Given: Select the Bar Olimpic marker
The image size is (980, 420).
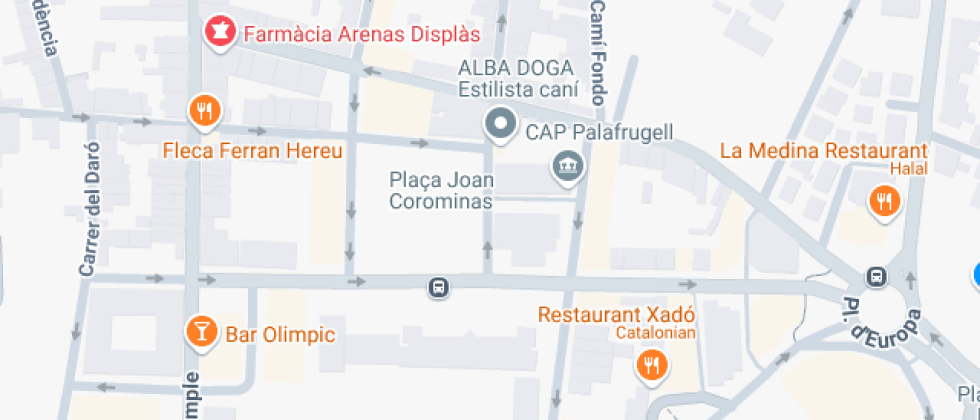Looking at the screenshot, I should click(203, 331).
